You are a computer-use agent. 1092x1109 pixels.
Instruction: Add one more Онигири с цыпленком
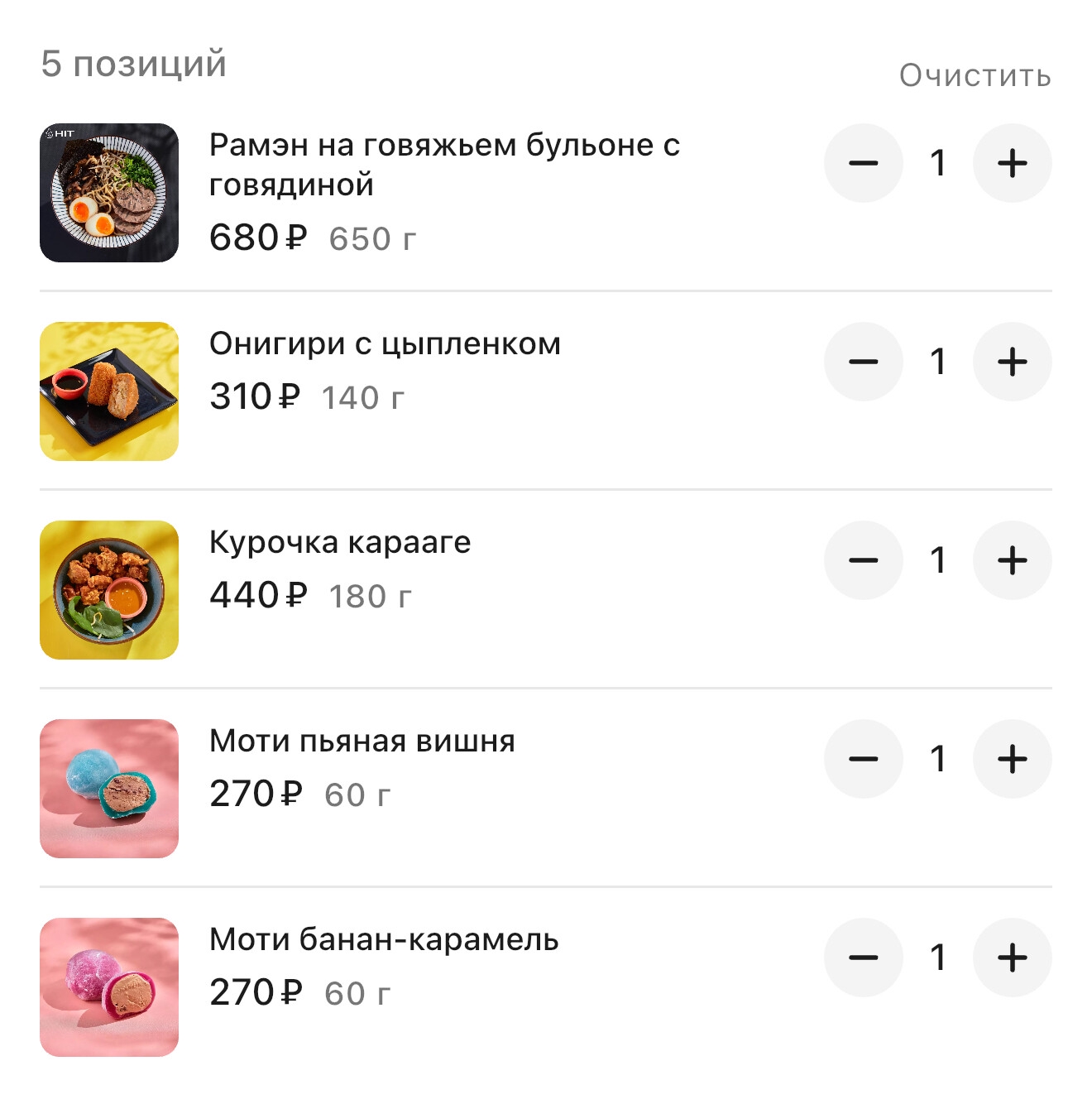pyautogui.click(x=1012, y=362)
